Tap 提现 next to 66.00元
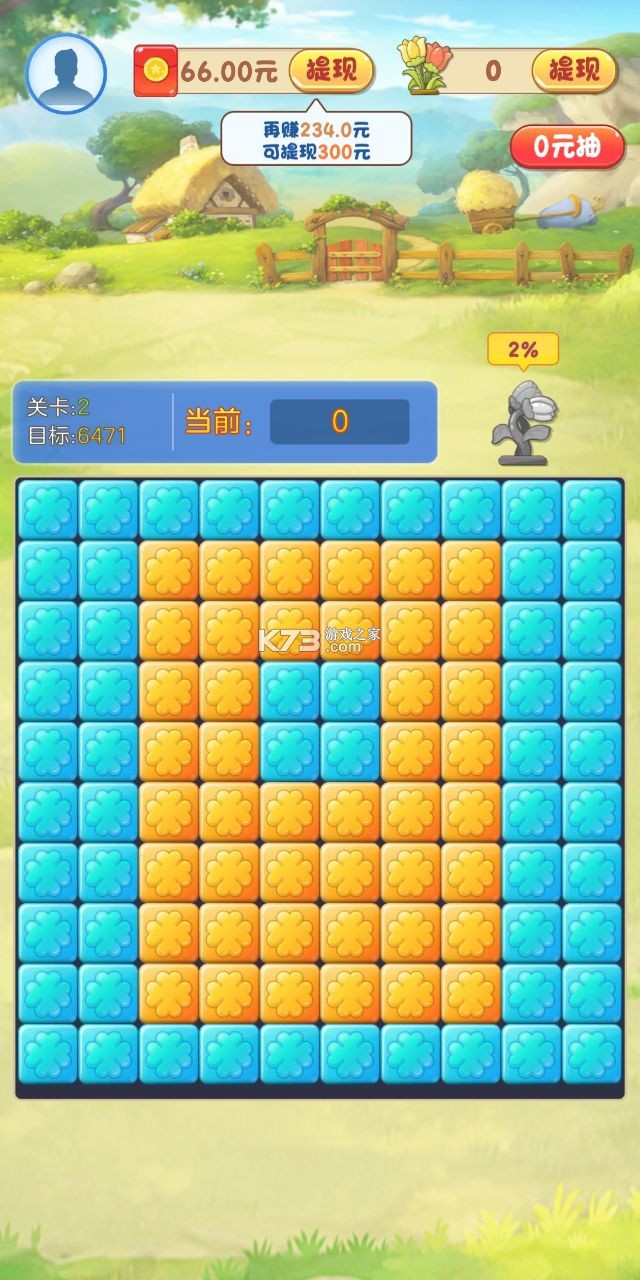Viewport: 640px width, 1280px height. tap(331, 70)
